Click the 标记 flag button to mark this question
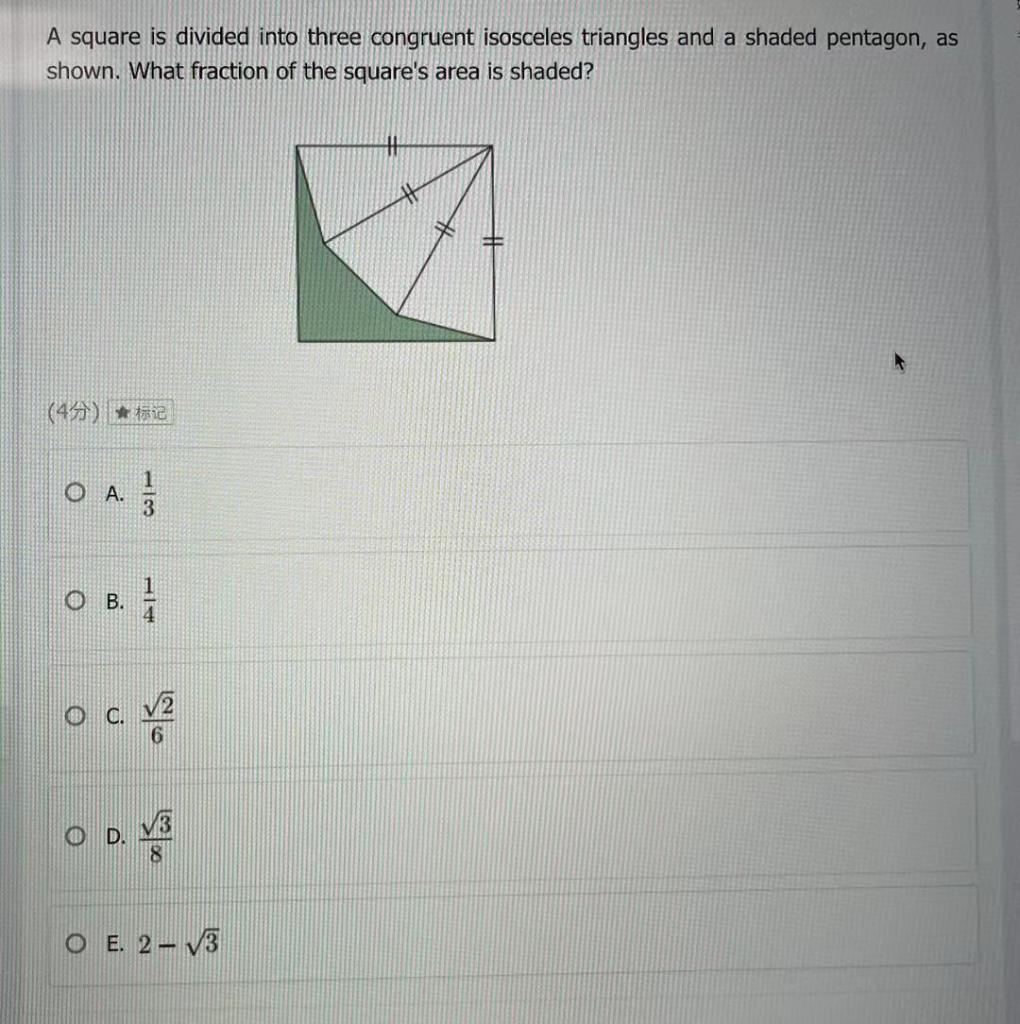1020x1024 pixels. (142, 412)
